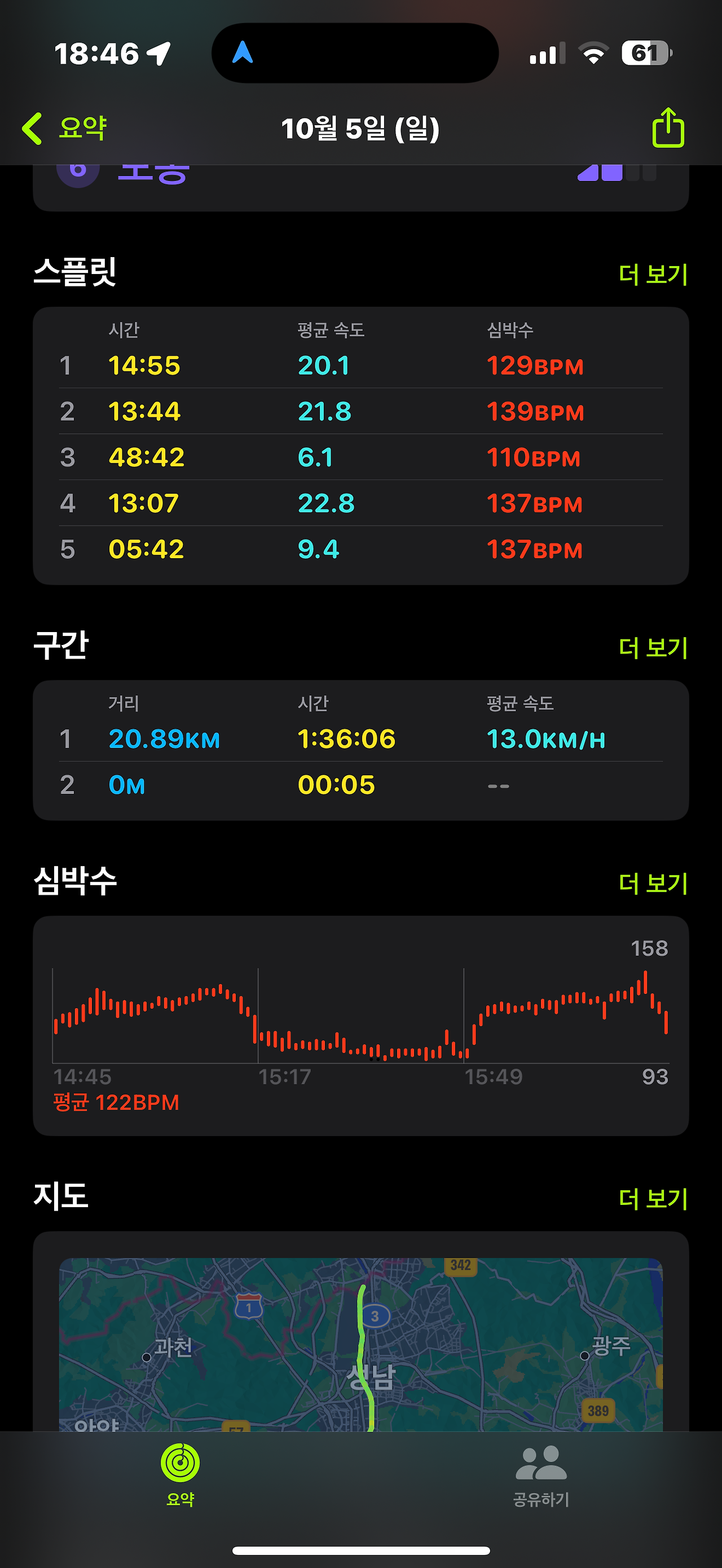Screen dimensions: 722x1568
Task: Tap the date title 10월 5일 (일)
Action: (361, 129)
